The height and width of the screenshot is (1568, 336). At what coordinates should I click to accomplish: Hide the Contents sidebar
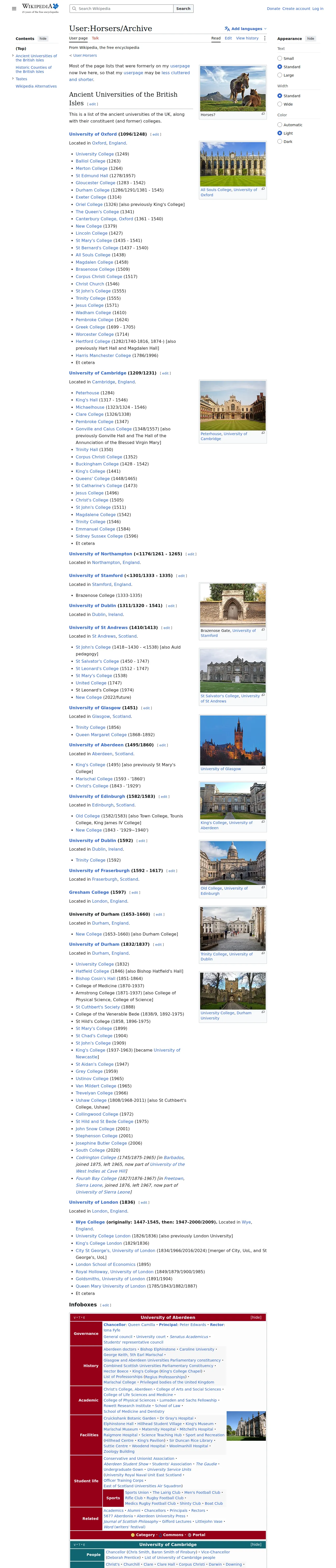point(43,38)
